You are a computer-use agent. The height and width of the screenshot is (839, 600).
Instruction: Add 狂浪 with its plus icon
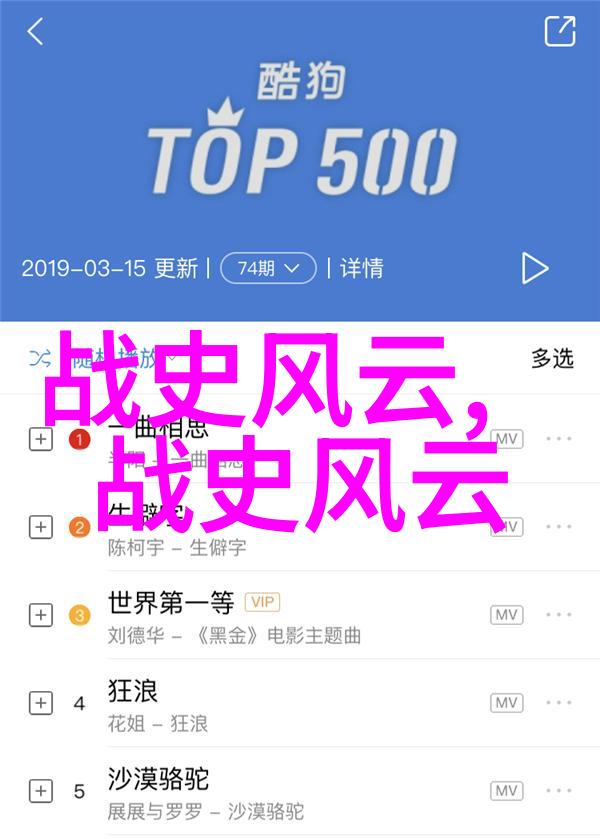40,703
